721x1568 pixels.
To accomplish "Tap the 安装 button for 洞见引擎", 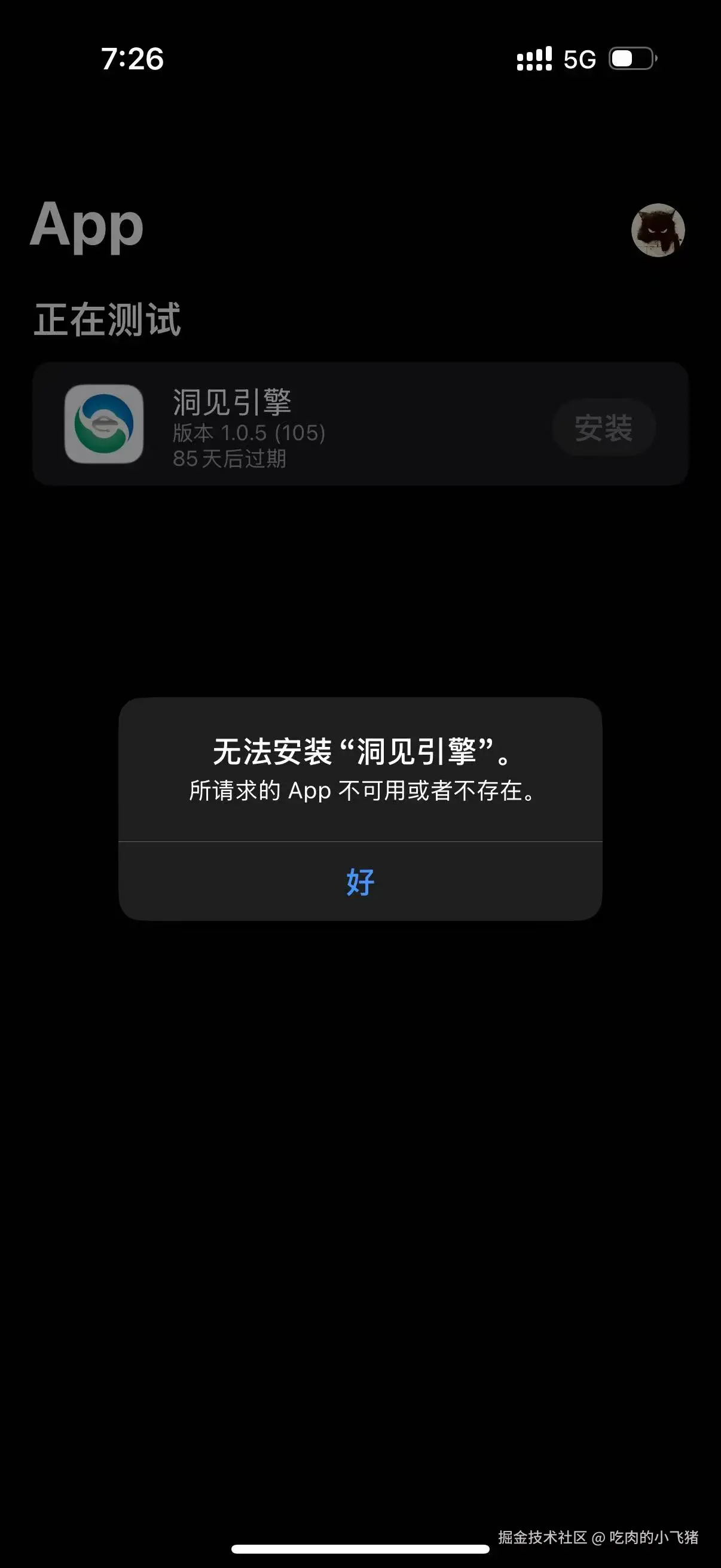I will [x=604, y=428].
